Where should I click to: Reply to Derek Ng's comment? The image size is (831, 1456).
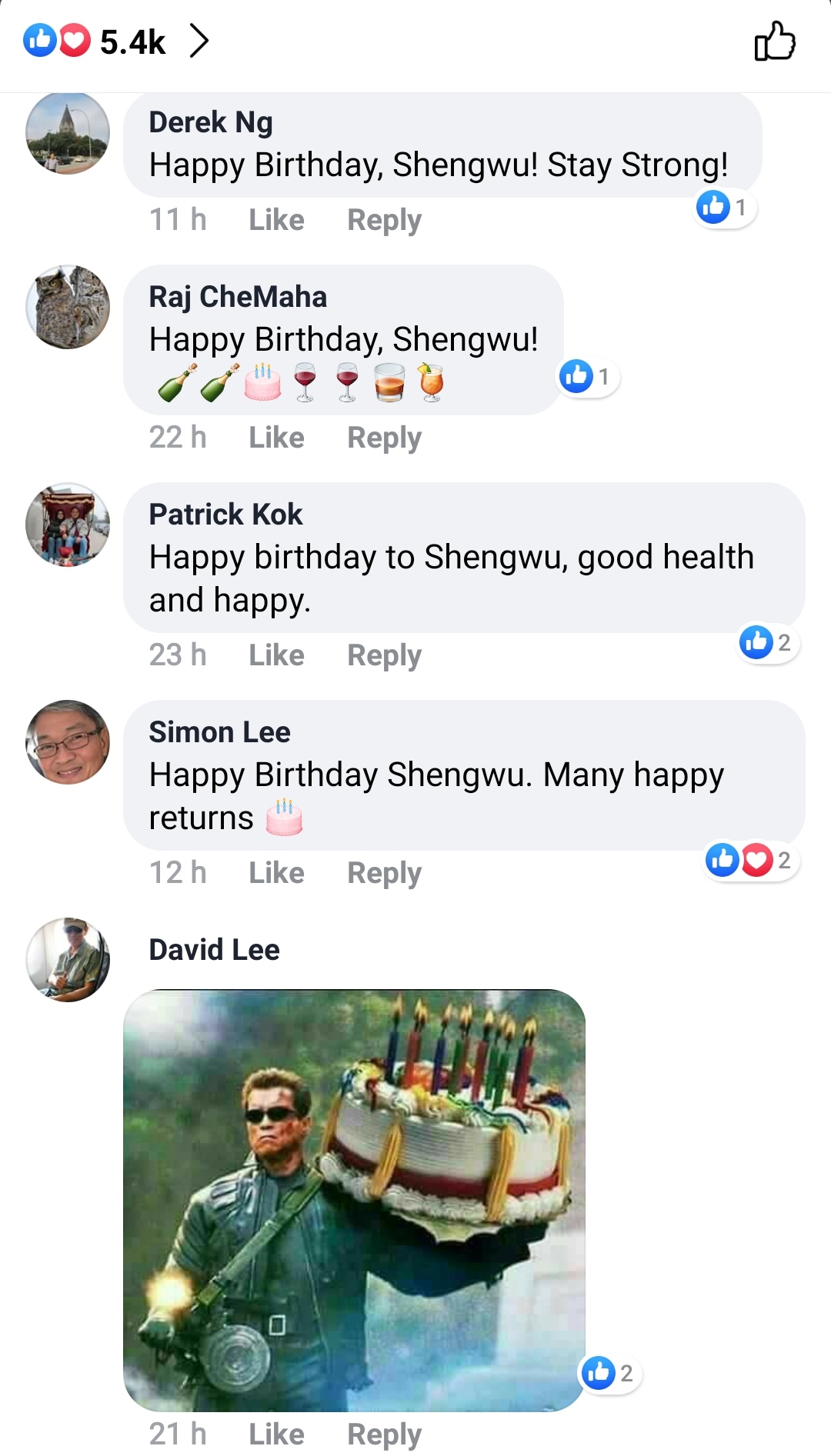(x=384, y=220)
